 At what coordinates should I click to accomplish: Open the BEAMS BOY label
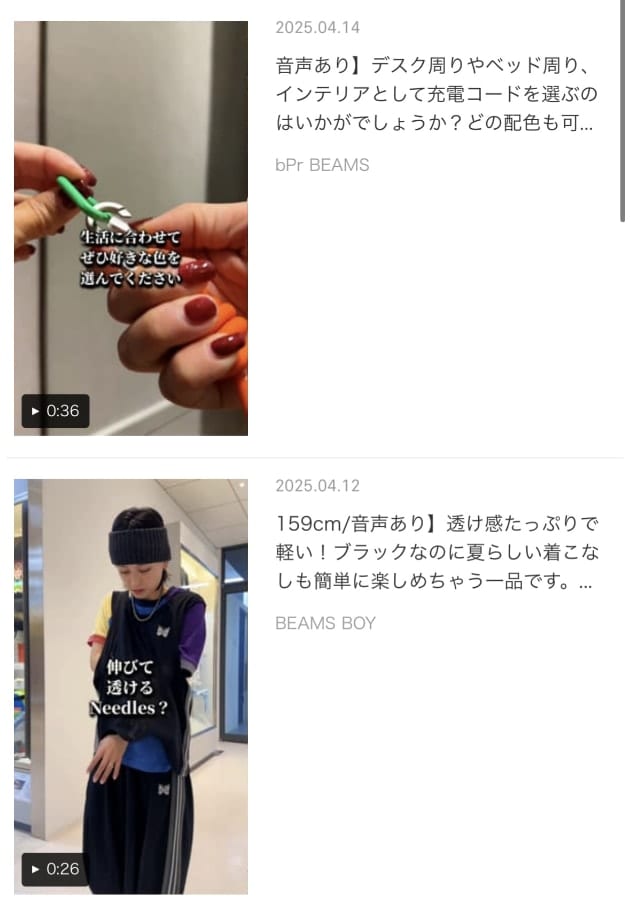[325, 623]
